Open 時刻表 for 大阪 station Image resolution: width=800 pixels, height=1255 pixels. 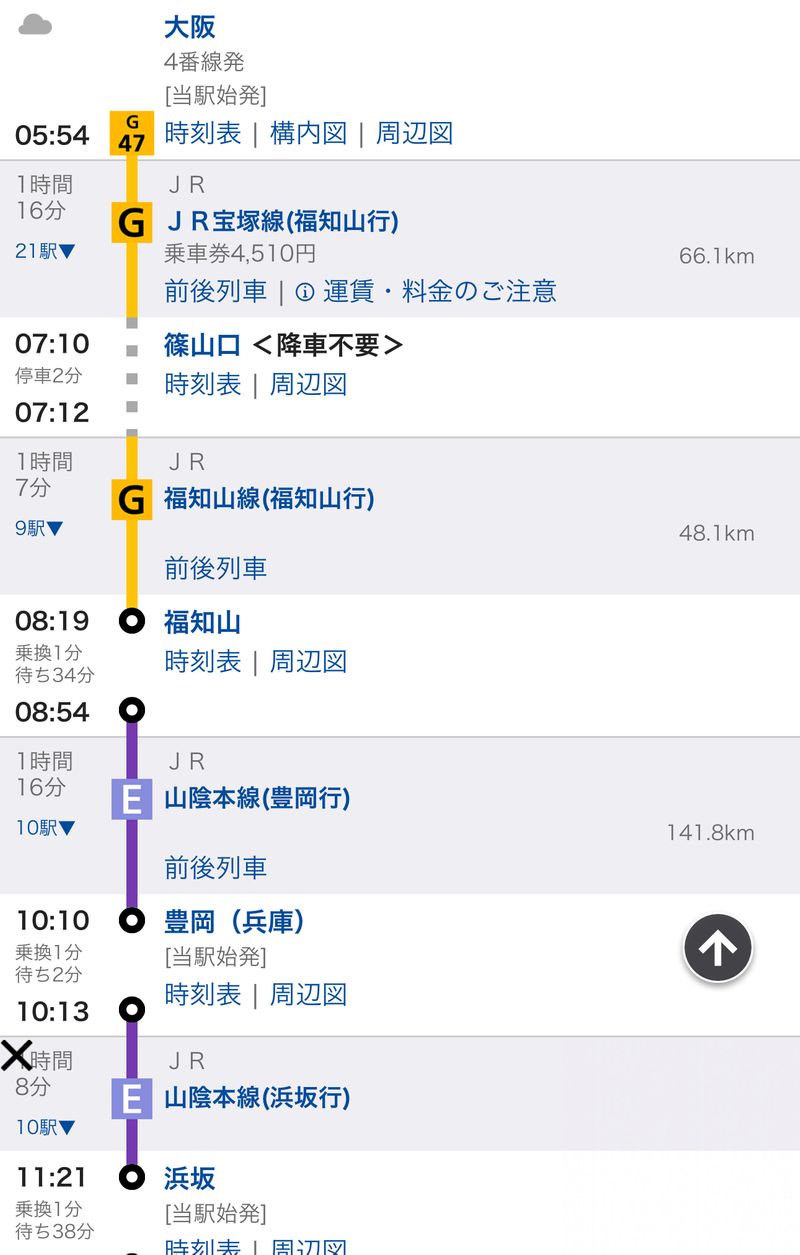pyautogui.click(x=203, y=134)
